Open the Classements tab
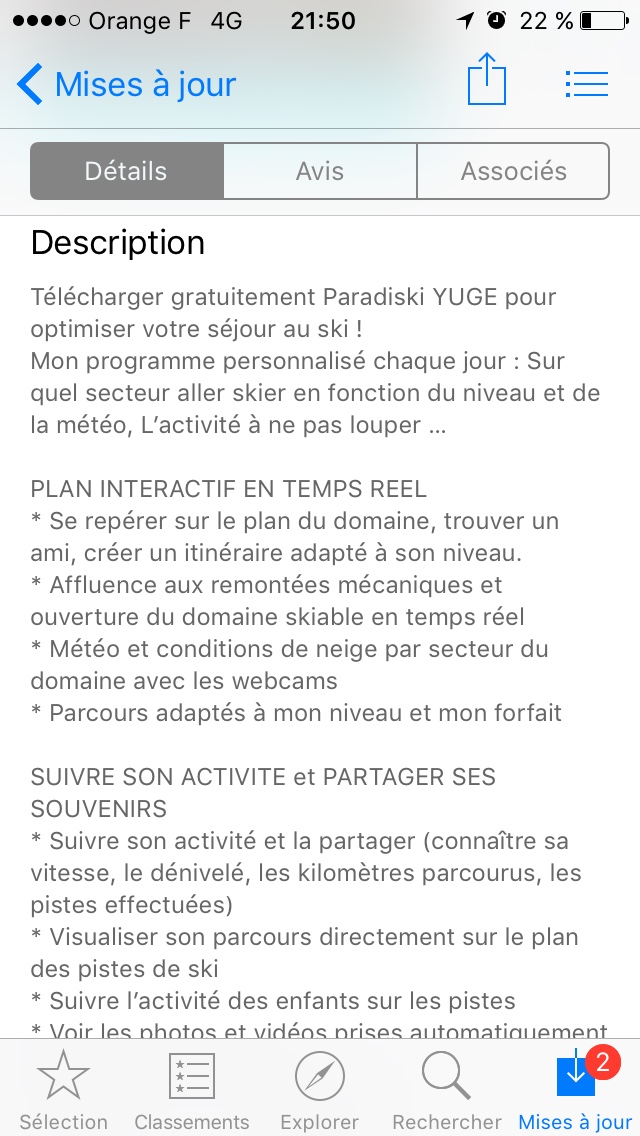The width and height of the screenshot is (640, 1136). (x=192, y=1090)
